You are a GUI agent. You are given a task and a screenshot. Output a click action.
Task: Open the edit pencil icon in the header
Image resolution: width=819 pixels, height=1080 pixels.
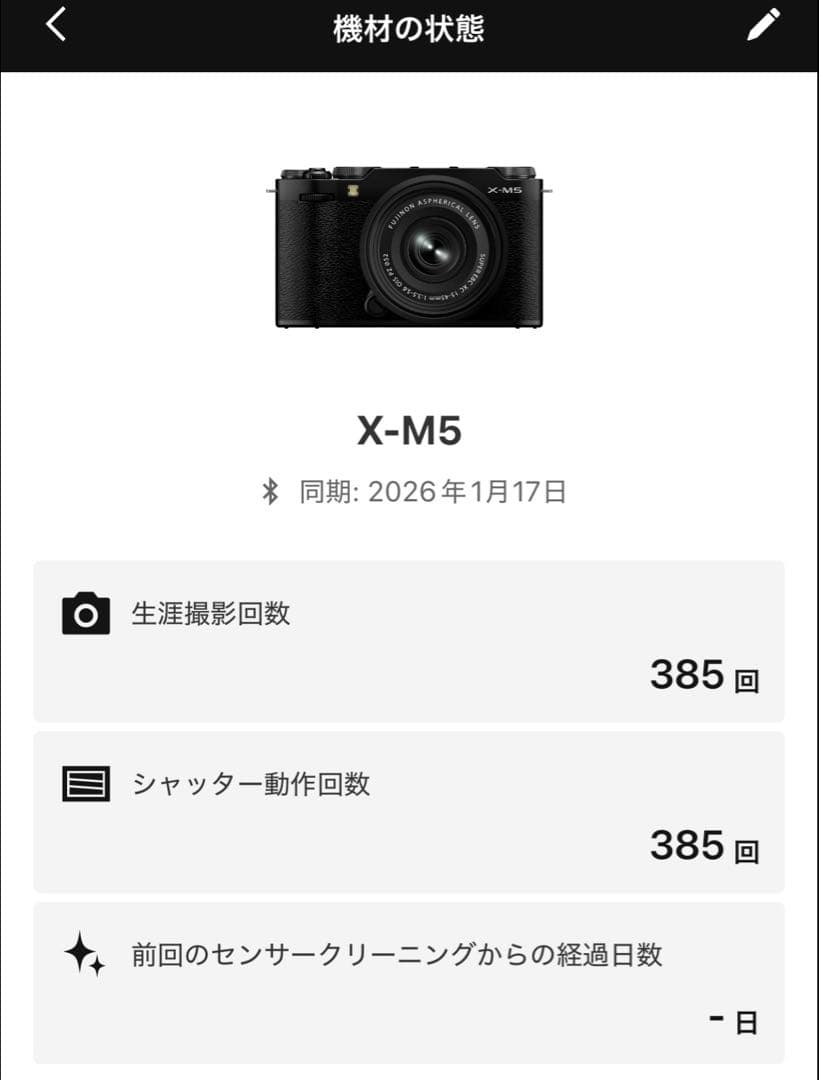pyautogui.click(x=765, y=27)
